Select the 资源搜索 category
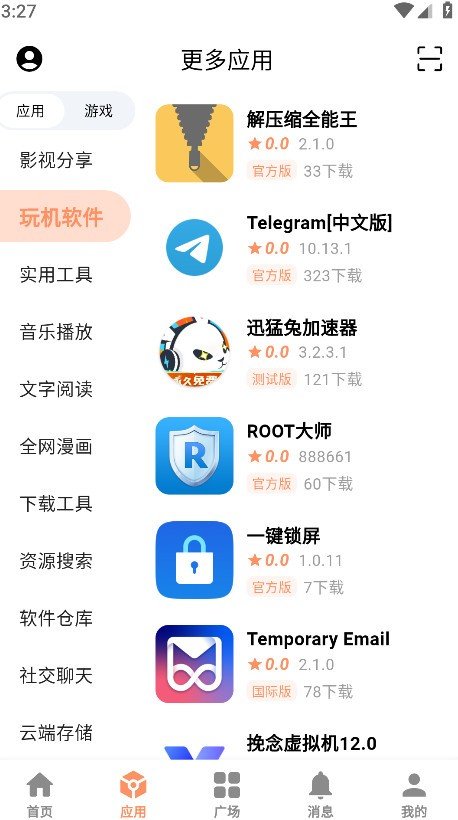458x820 pixels. coord(56,561)
